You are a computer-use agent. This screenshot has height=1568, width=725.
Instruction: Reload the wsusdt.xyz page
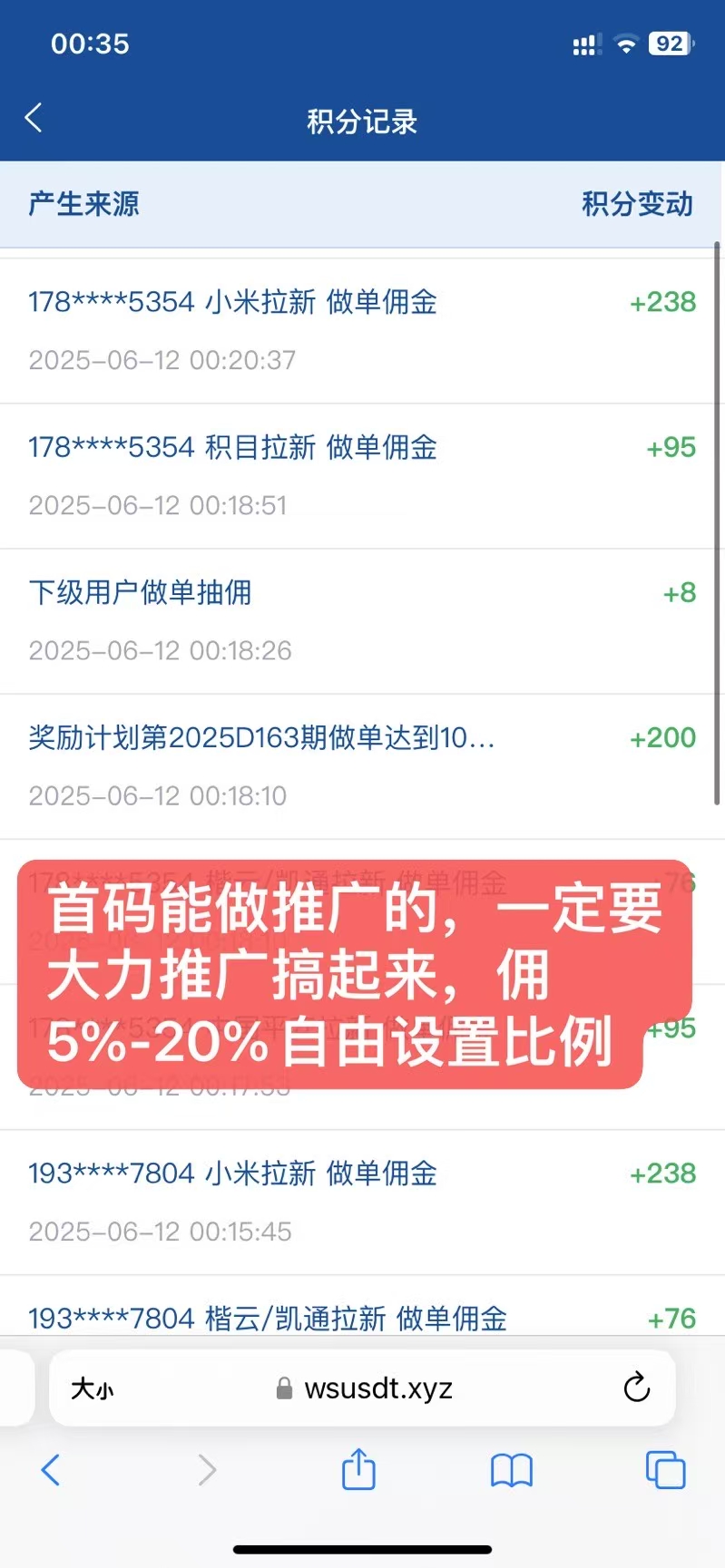636,1387
